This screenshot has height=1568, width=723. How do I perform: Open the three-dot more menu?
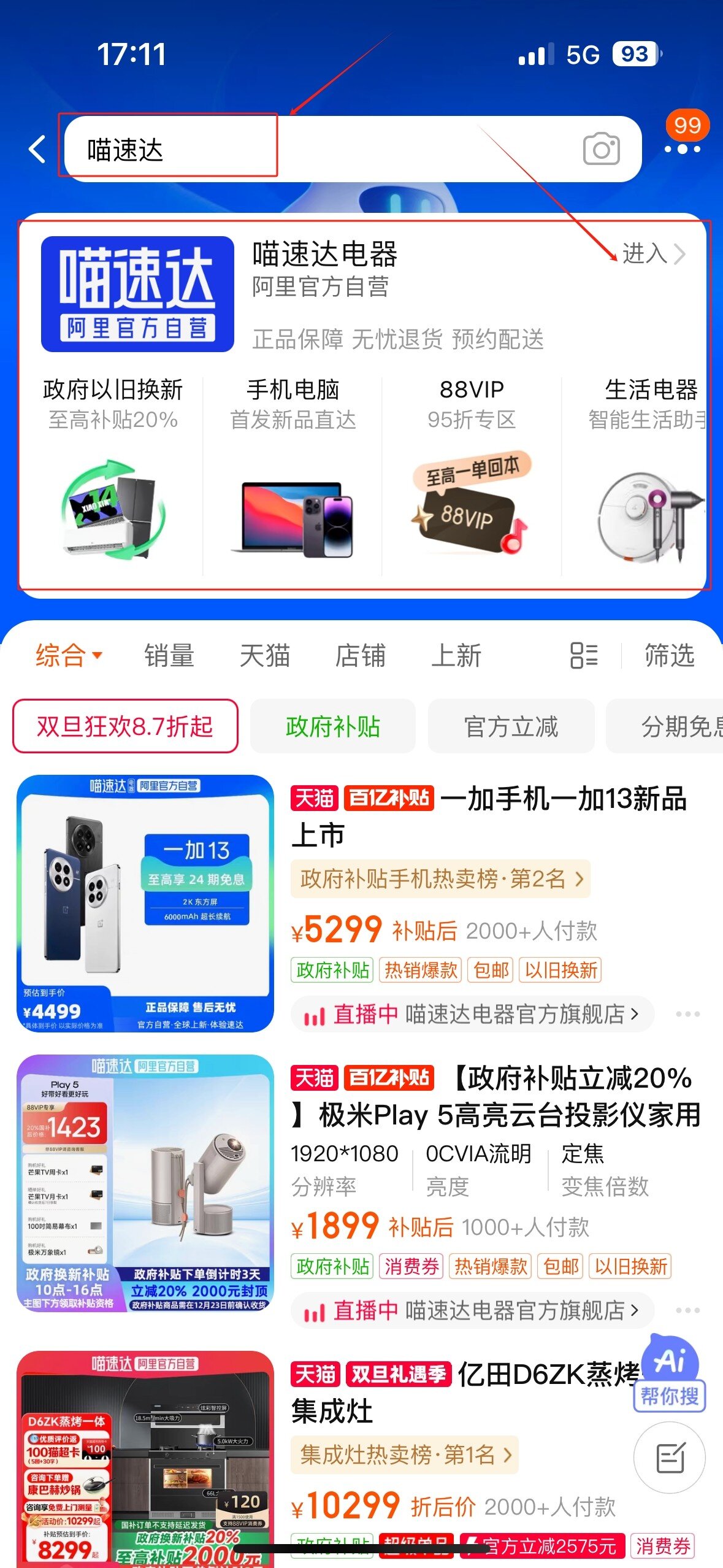pos(682,149)
